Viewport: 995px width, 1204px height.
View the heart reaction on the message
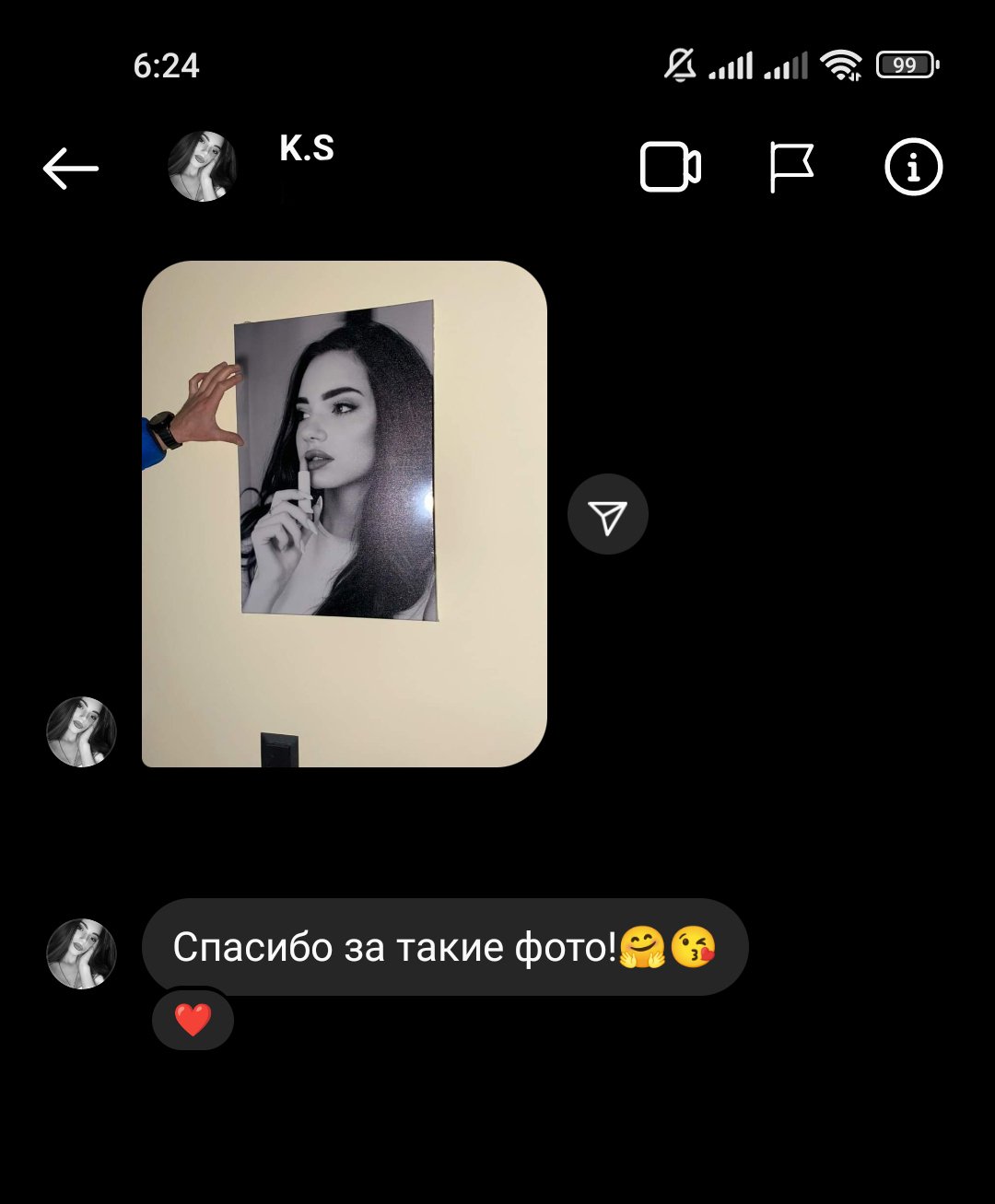tap(193, 1020)
